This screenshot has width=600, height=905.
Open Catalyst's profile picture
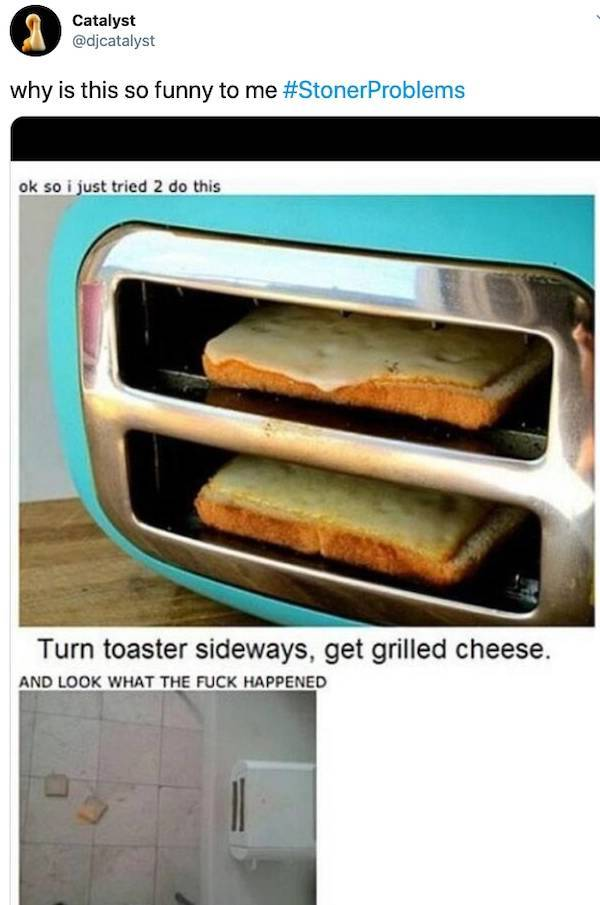pyautogui.click(x=35, y=30)
